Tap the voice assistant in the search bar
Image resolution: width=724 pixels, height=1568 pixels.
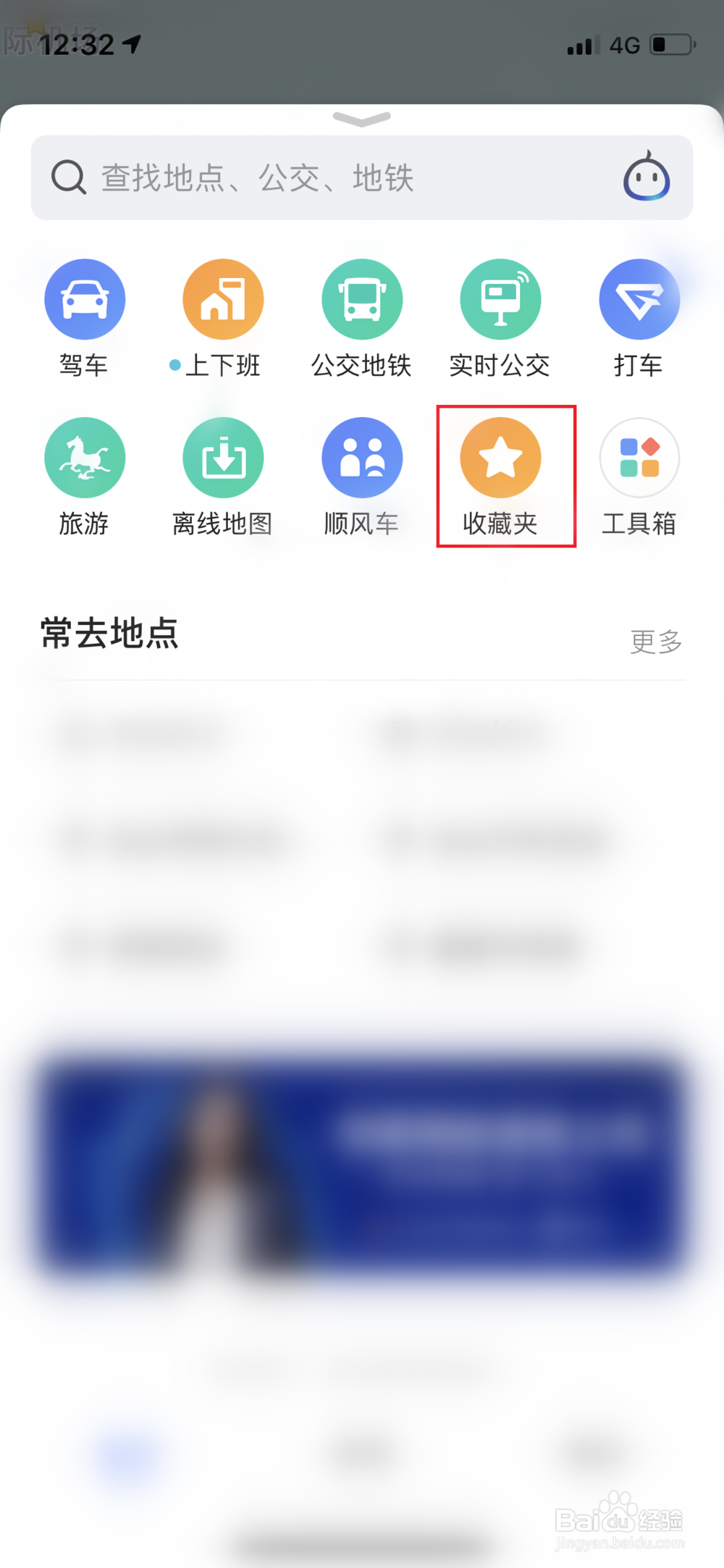647,176
